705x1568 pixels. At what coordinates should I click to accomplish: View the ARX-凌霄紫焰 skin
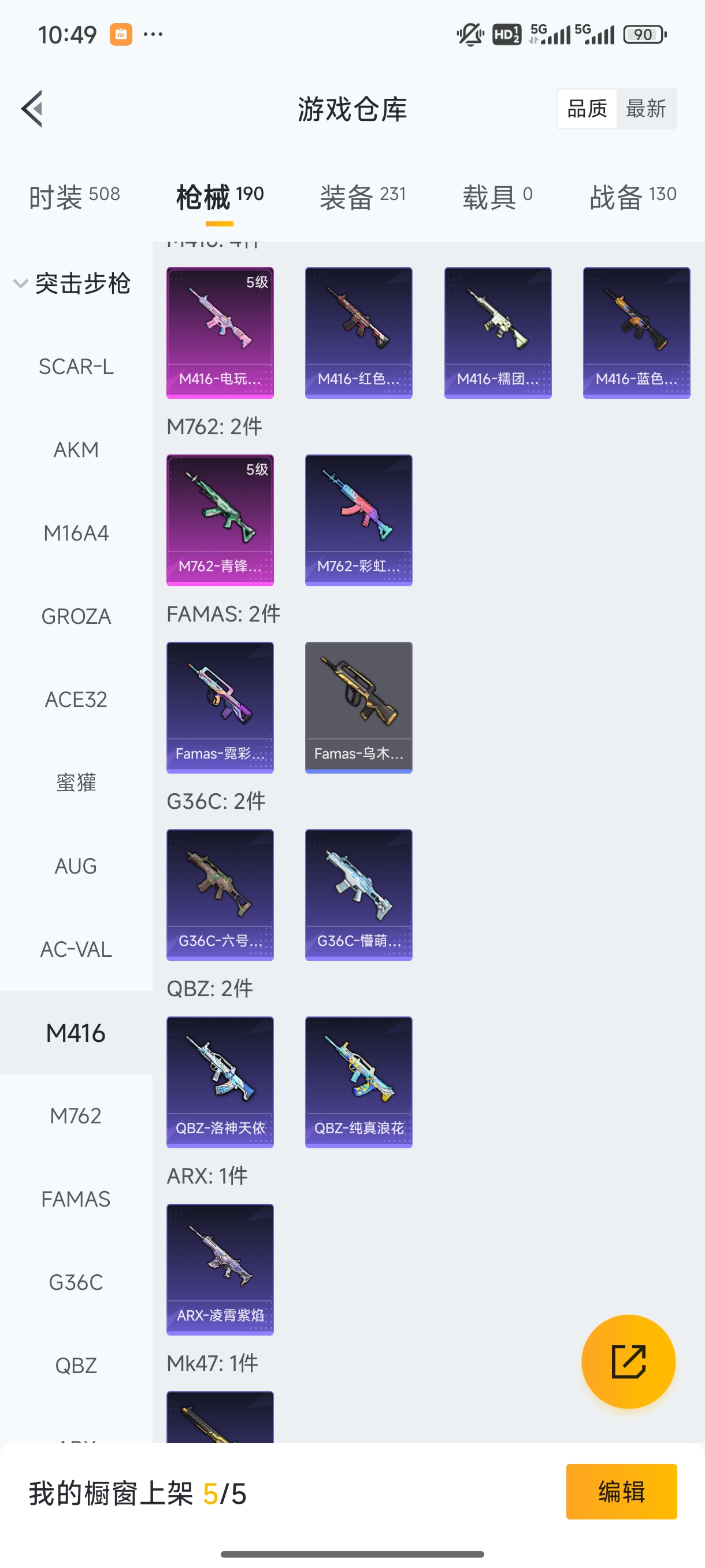[220, 1269]
